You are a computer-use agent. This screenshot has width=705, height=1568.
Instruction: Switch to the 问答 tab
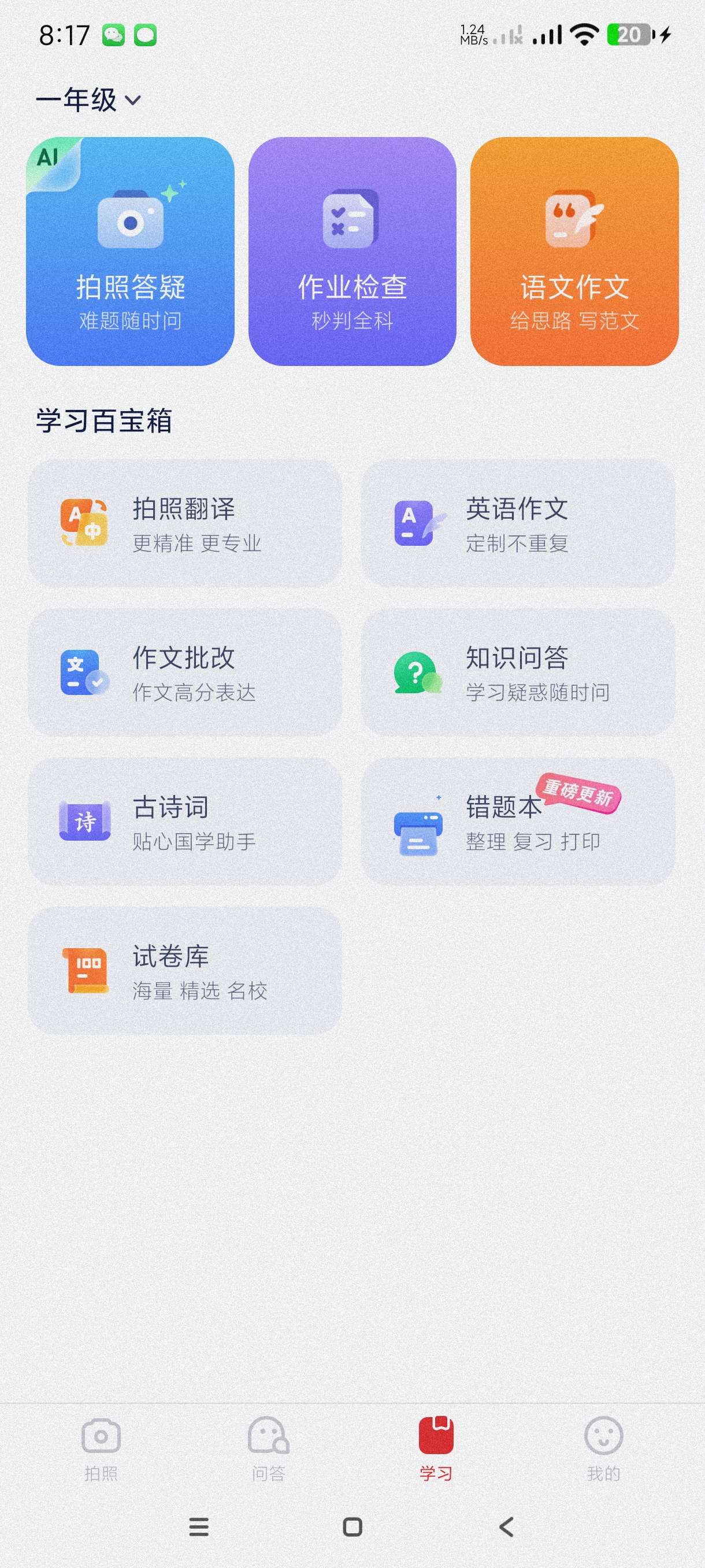click(268, 1449)
